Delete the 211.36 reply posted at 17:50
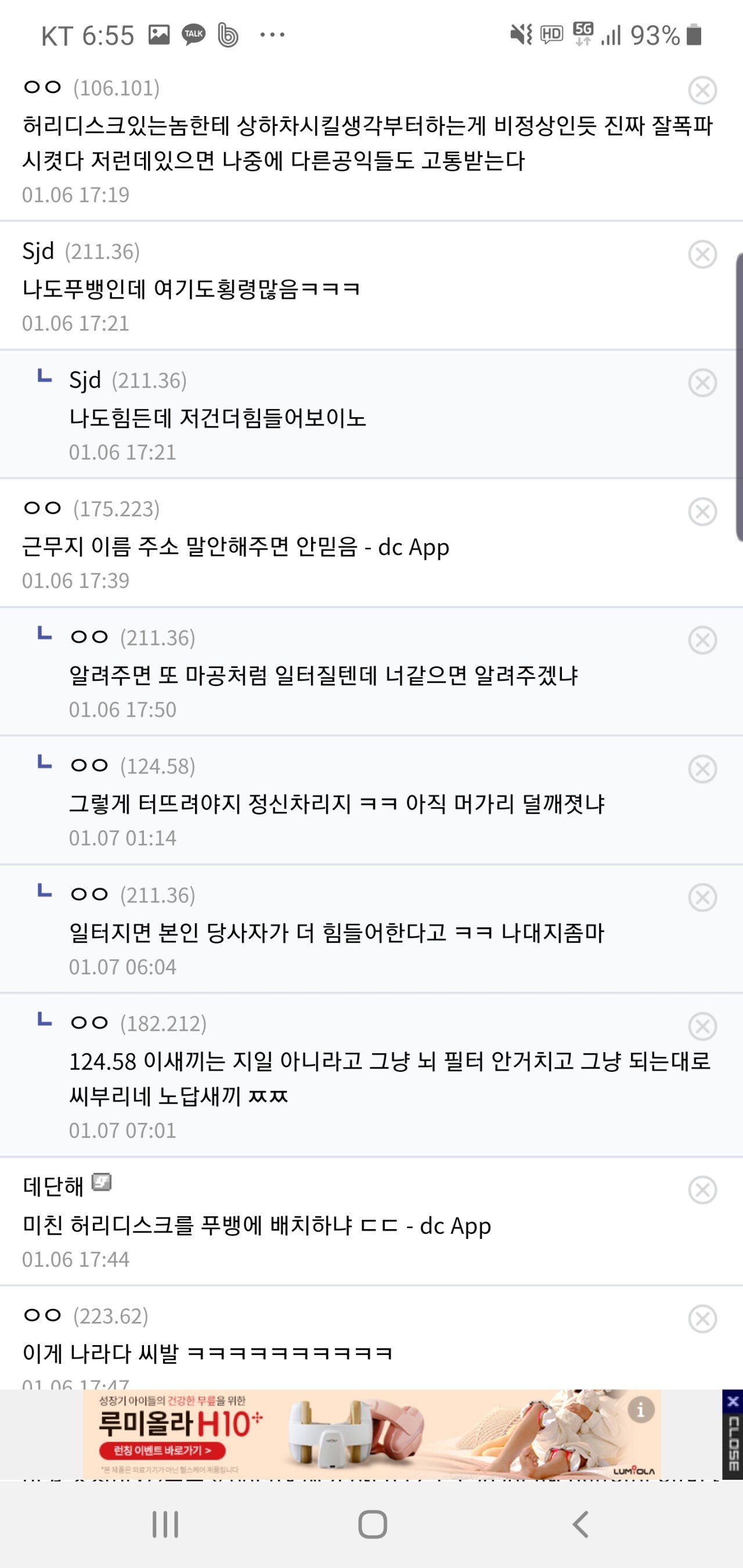 (702, 640)
